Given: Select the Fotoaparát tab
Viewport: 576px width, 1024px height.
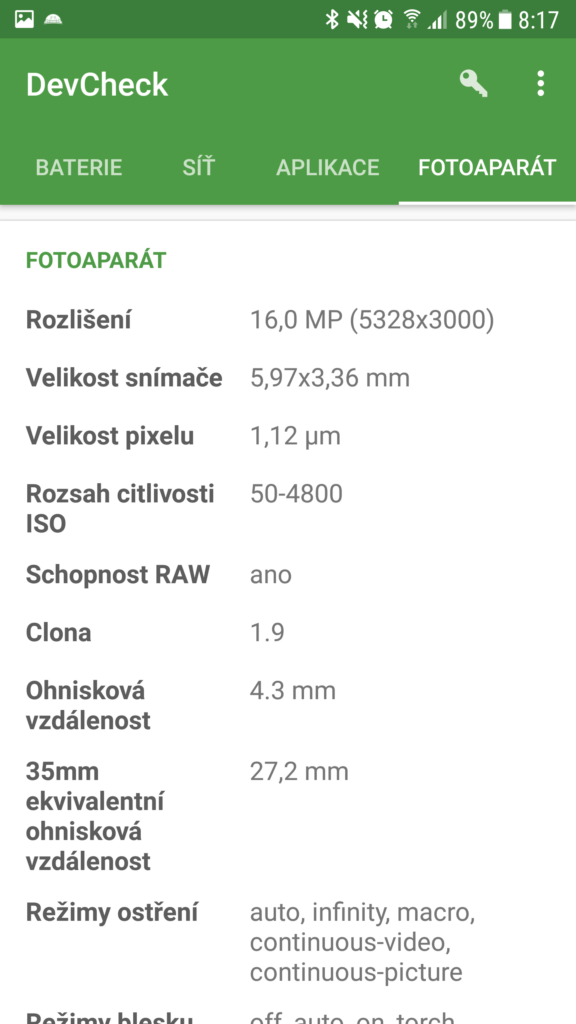Looking at the screenshot, I should point(487,167).
